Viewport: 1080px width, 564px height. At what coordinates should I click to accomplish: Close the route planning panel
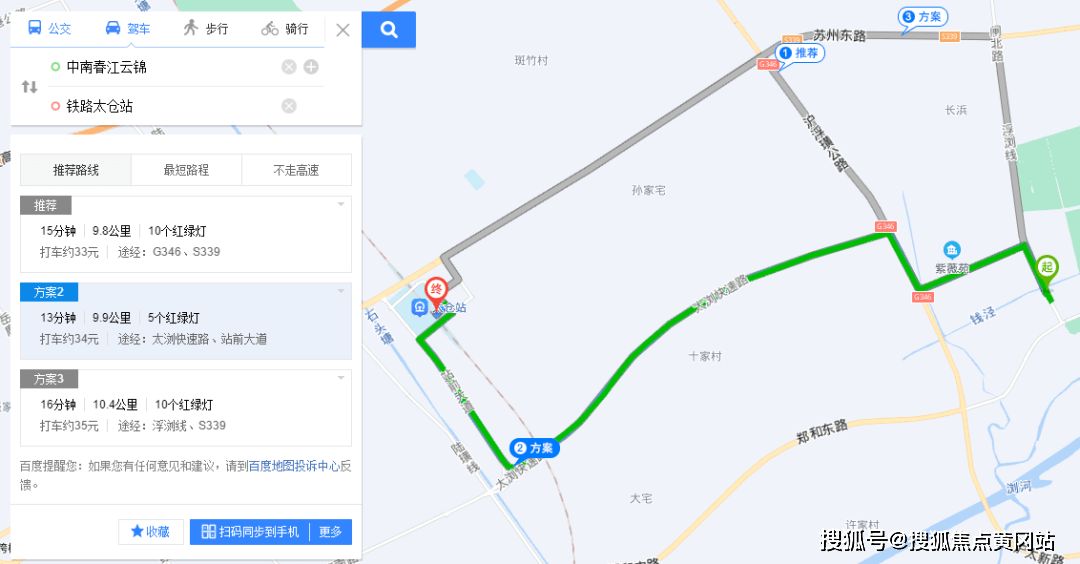342,30
